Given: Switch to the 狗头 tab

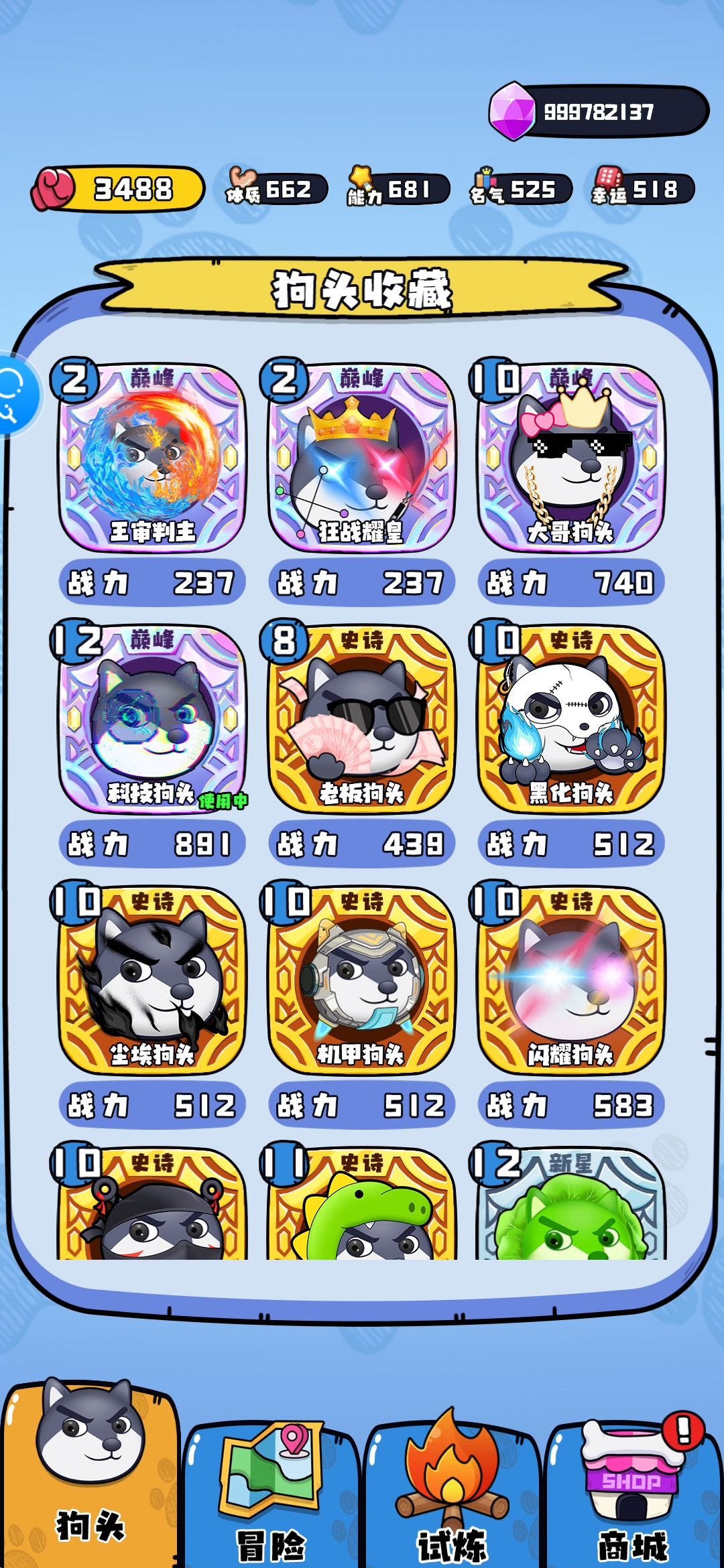Looking at the screenshot, I should 90,1474.
